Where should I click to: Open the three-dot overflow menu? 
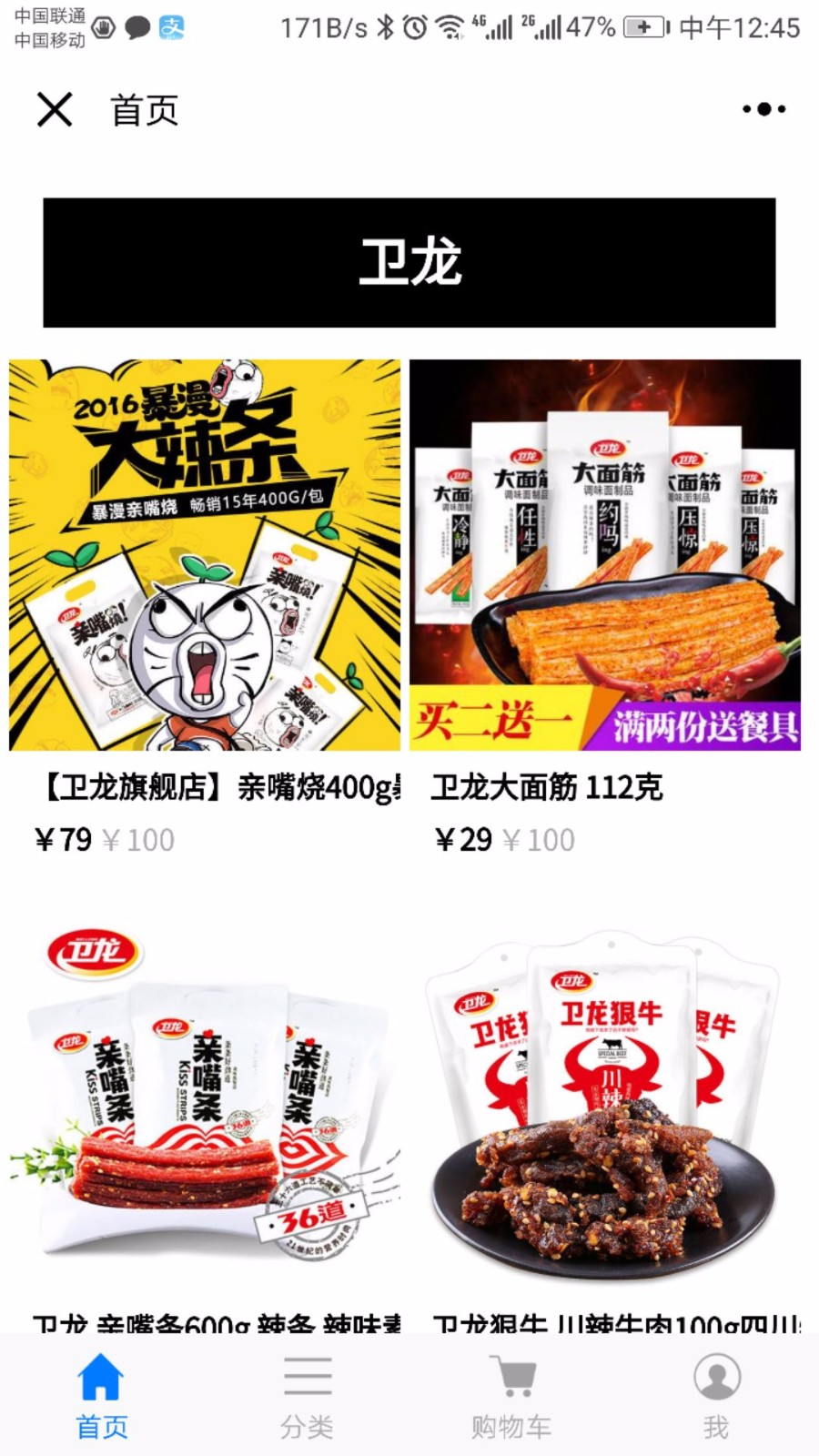coord(763,109)
